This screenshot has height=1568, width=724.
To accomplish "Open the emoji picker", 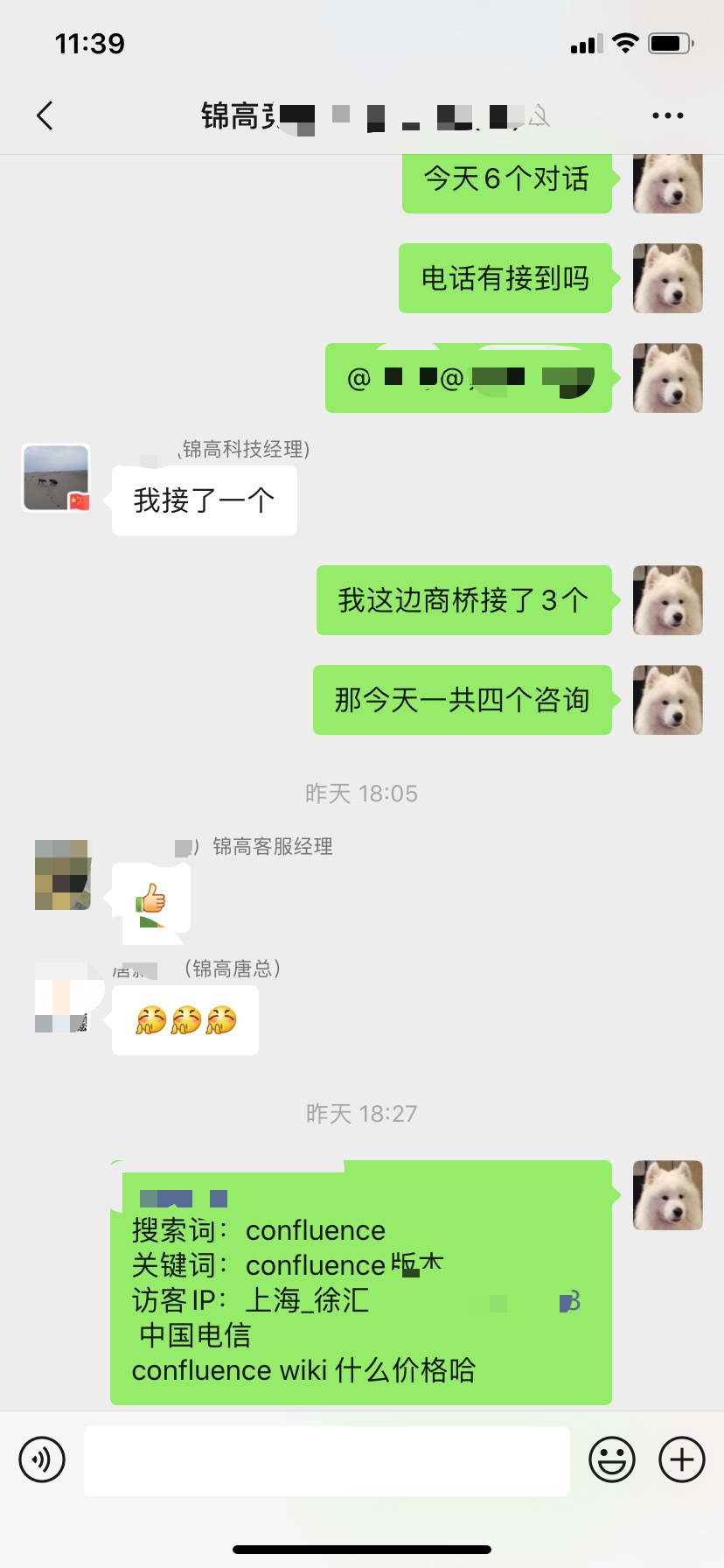I will [611, 1459].
